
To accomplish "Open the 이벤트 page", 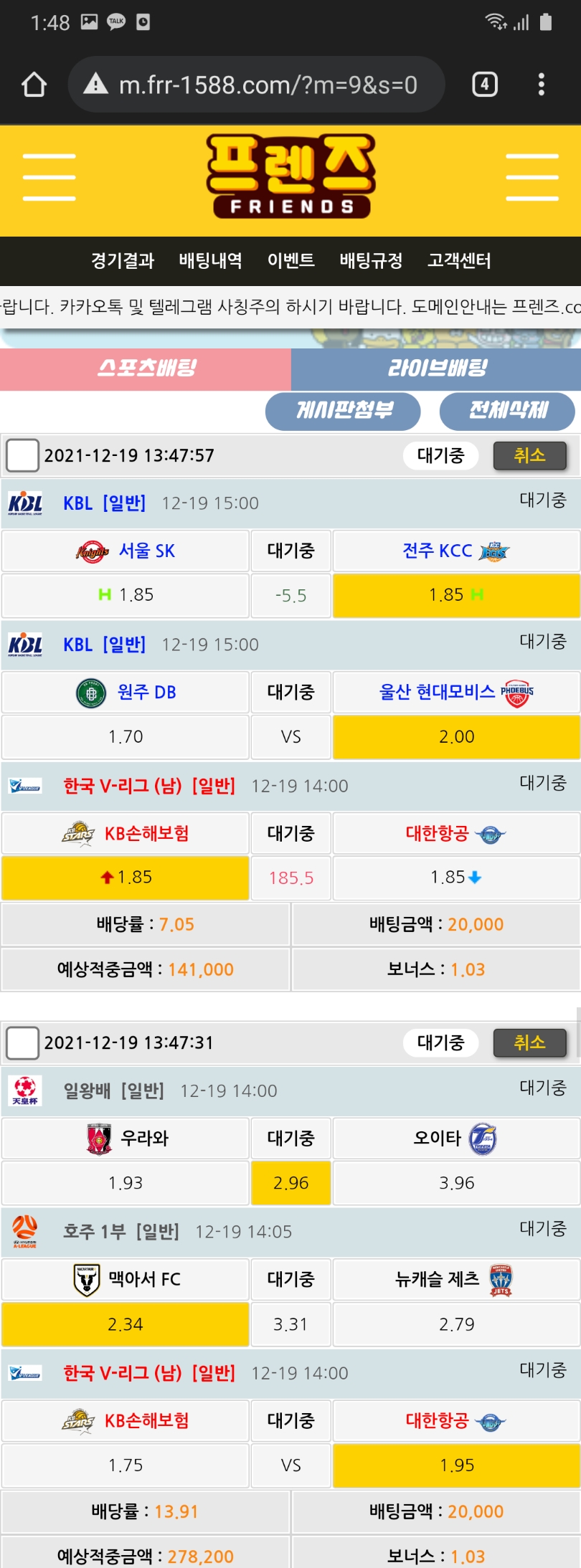I will 290,260.
